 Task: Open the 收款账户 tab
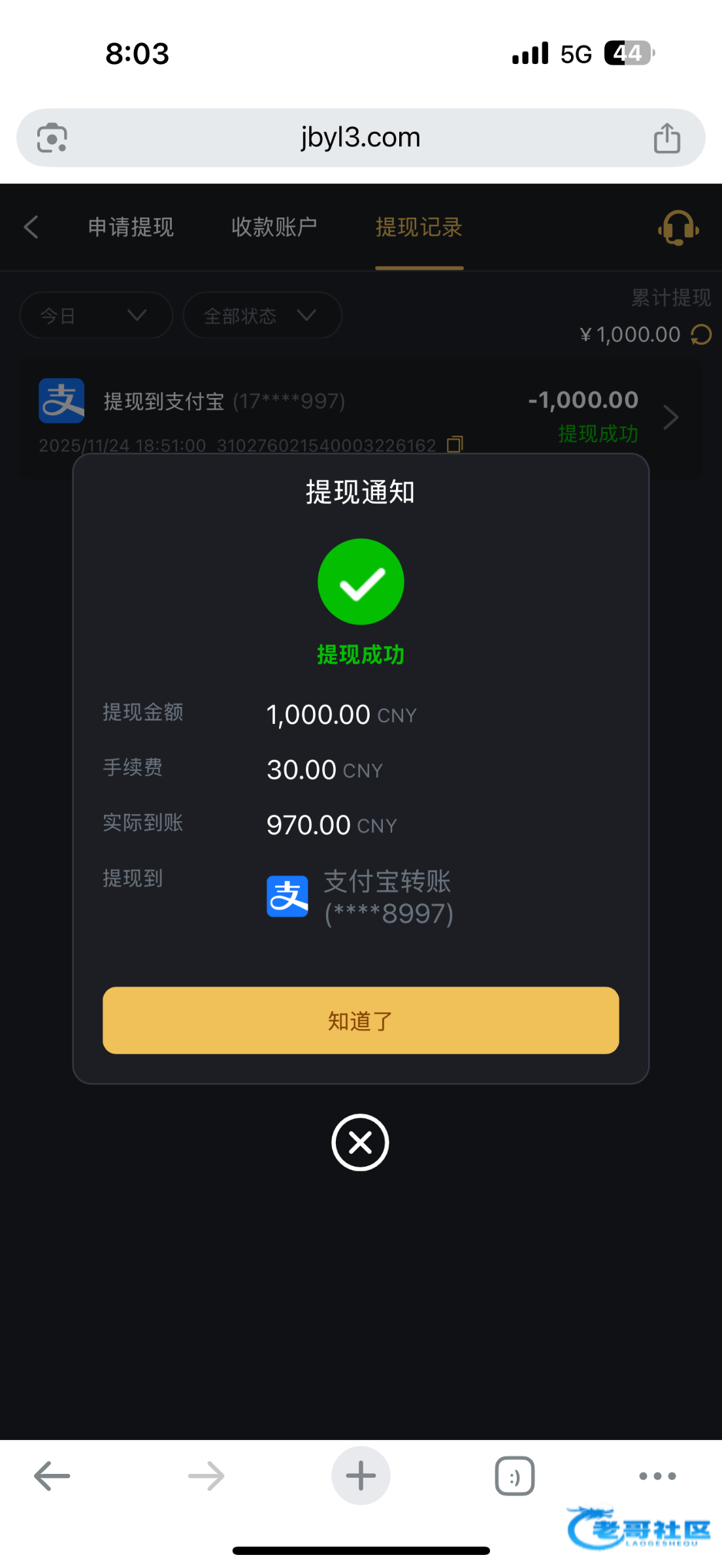[x=274, y=227]
